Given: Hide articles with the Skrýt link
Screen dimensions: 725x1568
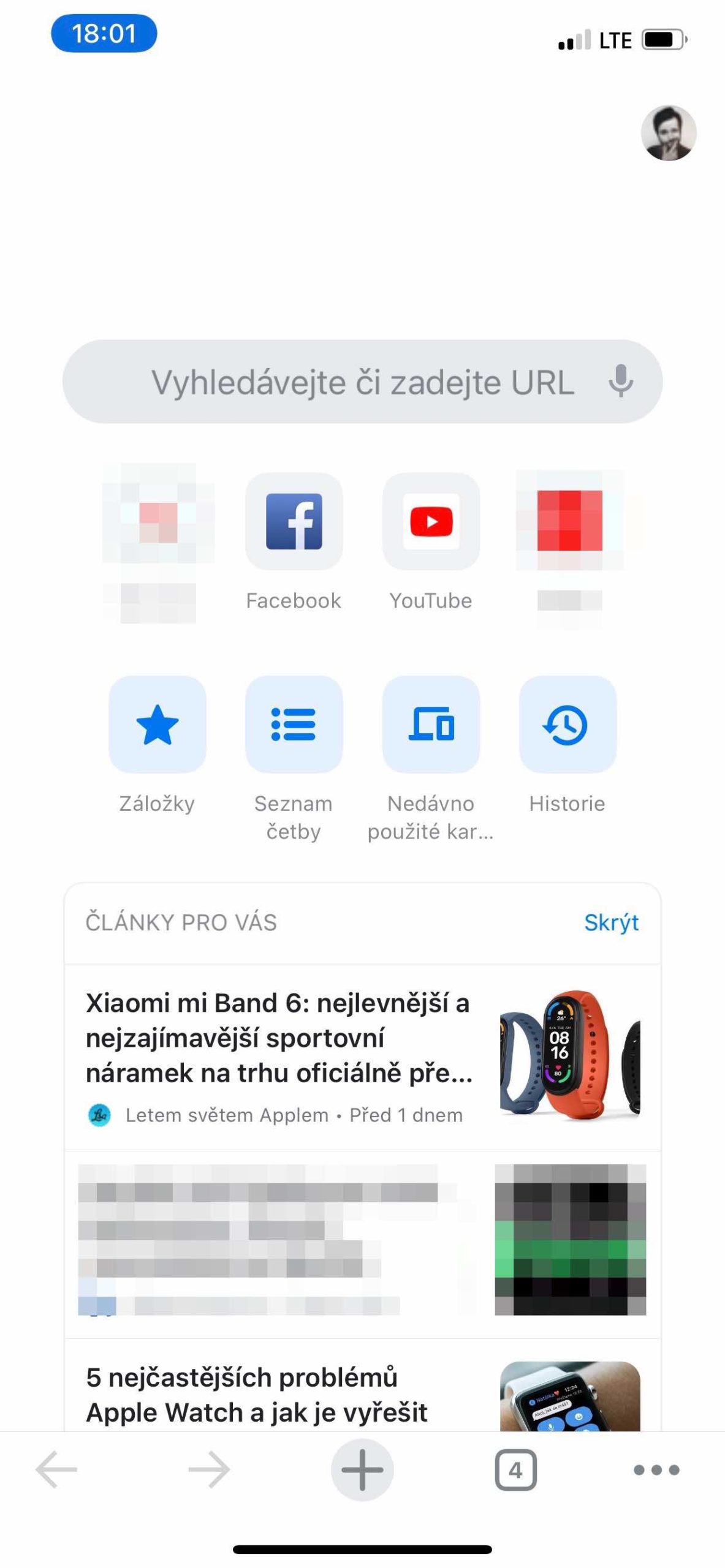Looking at the screenshot, I should point(611,922).
